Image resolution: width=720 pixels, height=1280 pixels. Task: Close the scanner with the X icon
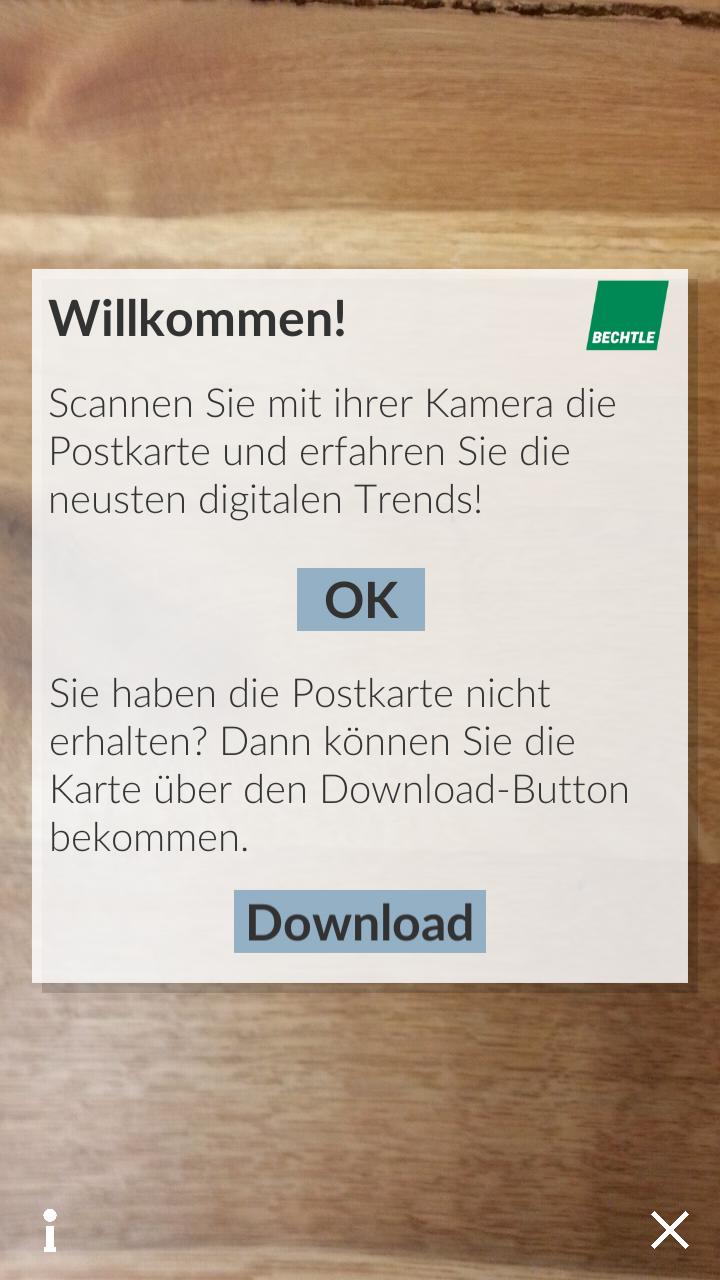click(669, 1230)
